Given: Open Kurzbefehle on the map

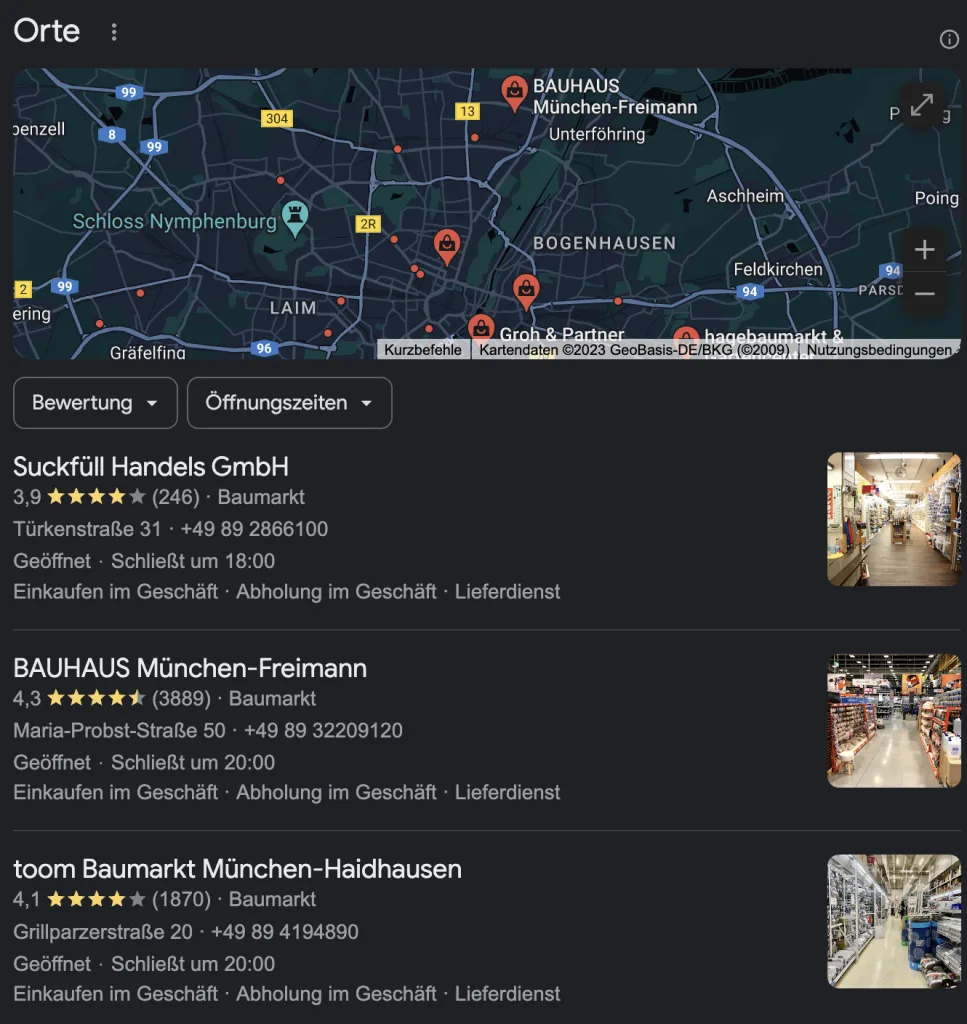Looking at the screenshot, I should pyautogui.click(x=423, y=350).
